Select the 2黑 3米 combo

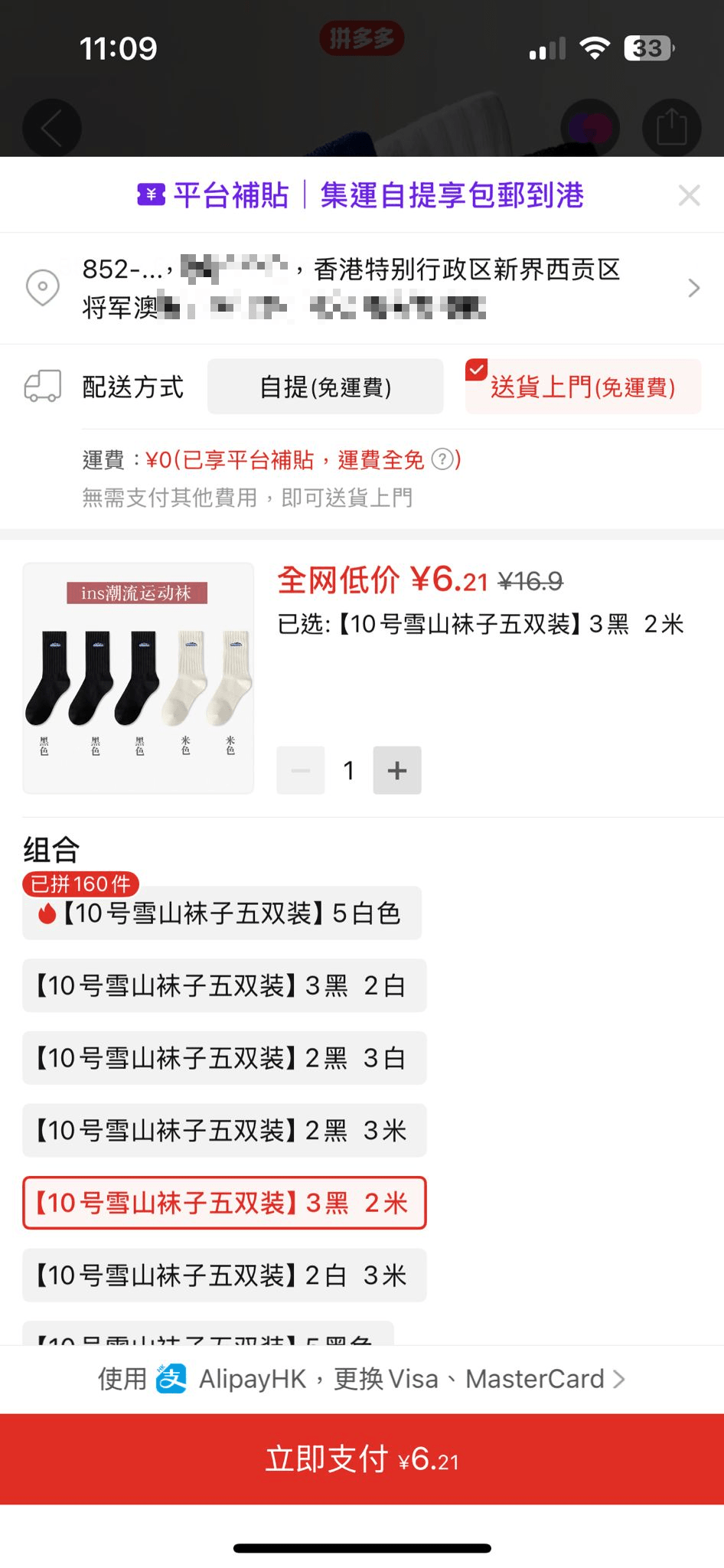(223, 1130)
